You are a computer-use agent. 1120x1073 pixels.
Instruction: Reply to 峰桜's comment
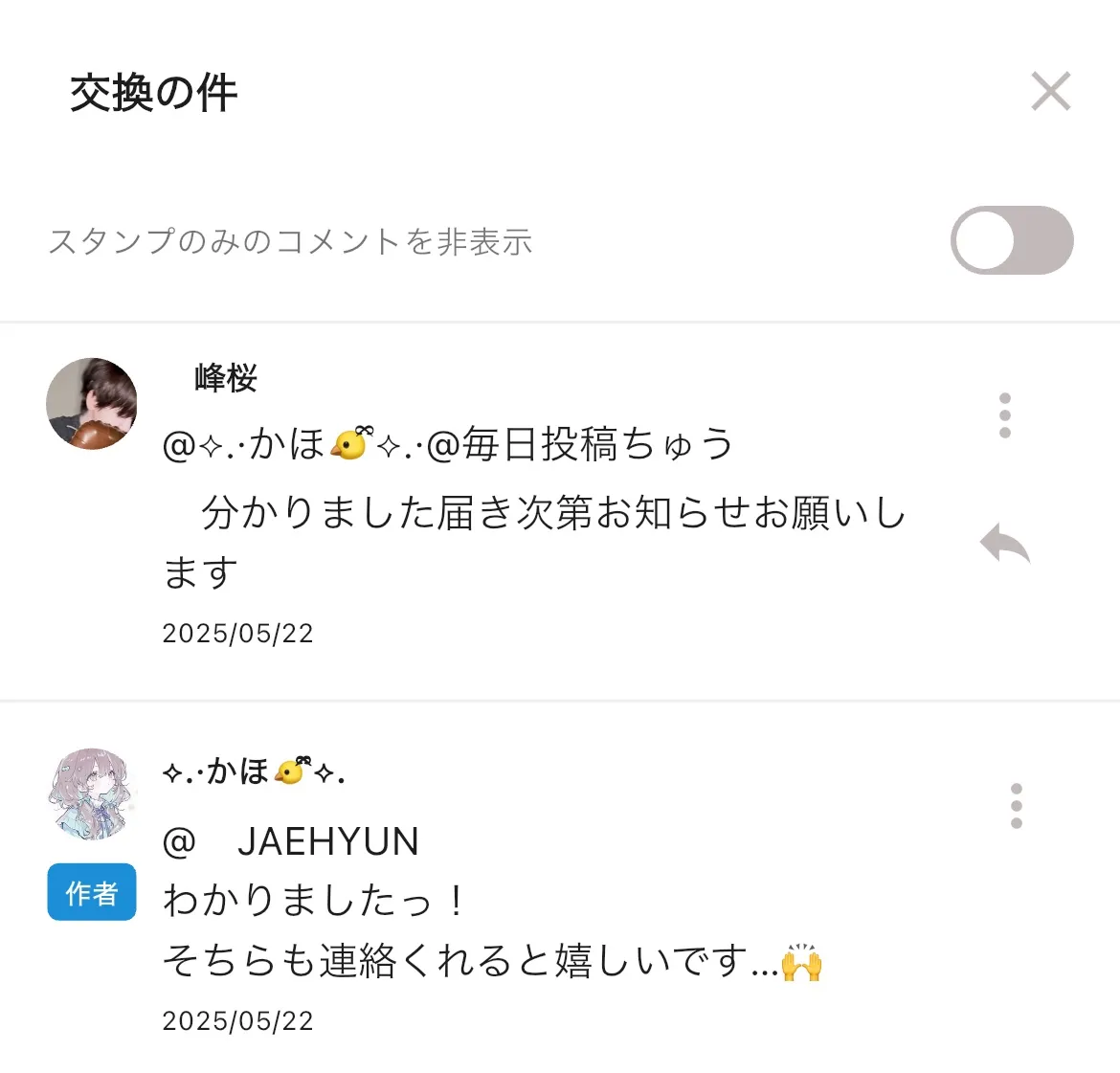point(1004,544)
